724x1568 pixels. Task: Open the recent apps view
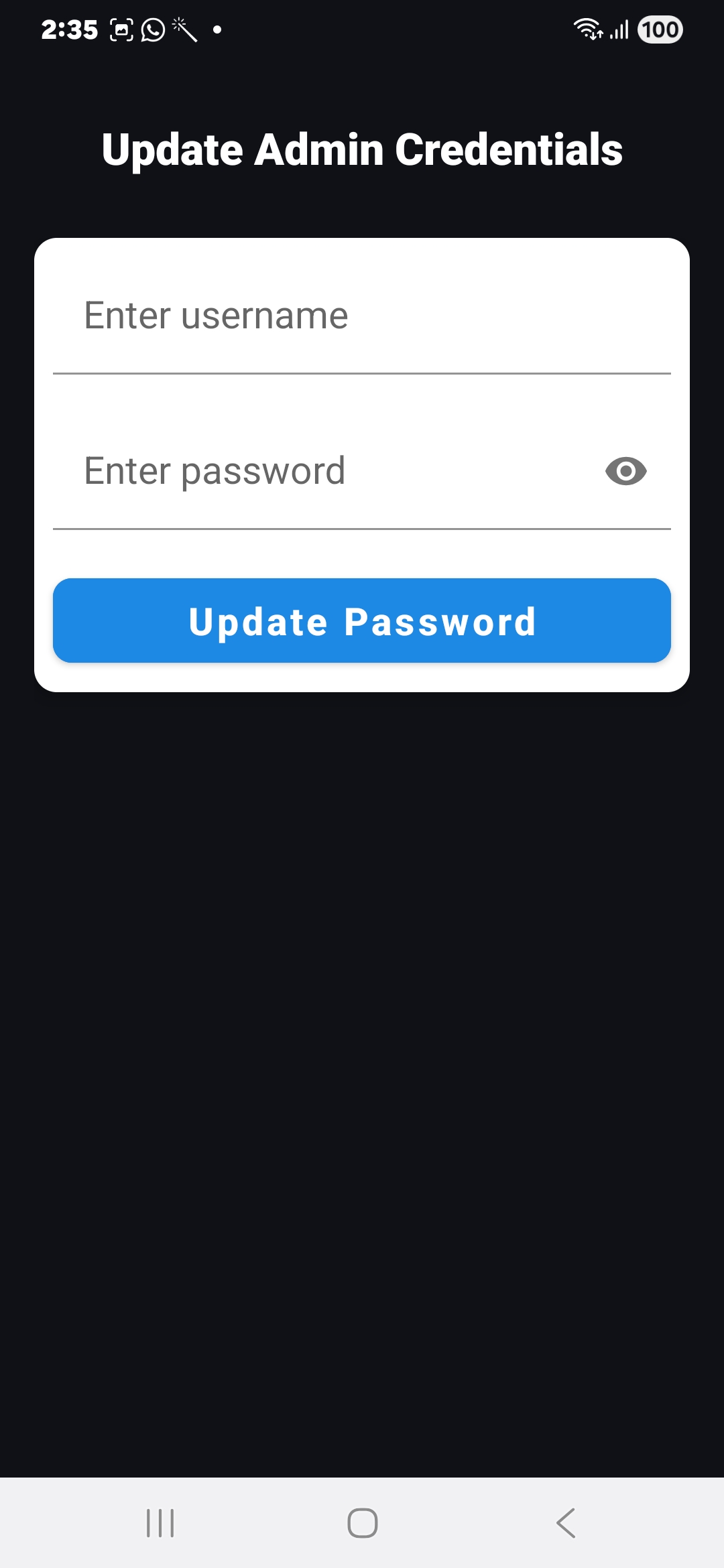point(160,1523)
